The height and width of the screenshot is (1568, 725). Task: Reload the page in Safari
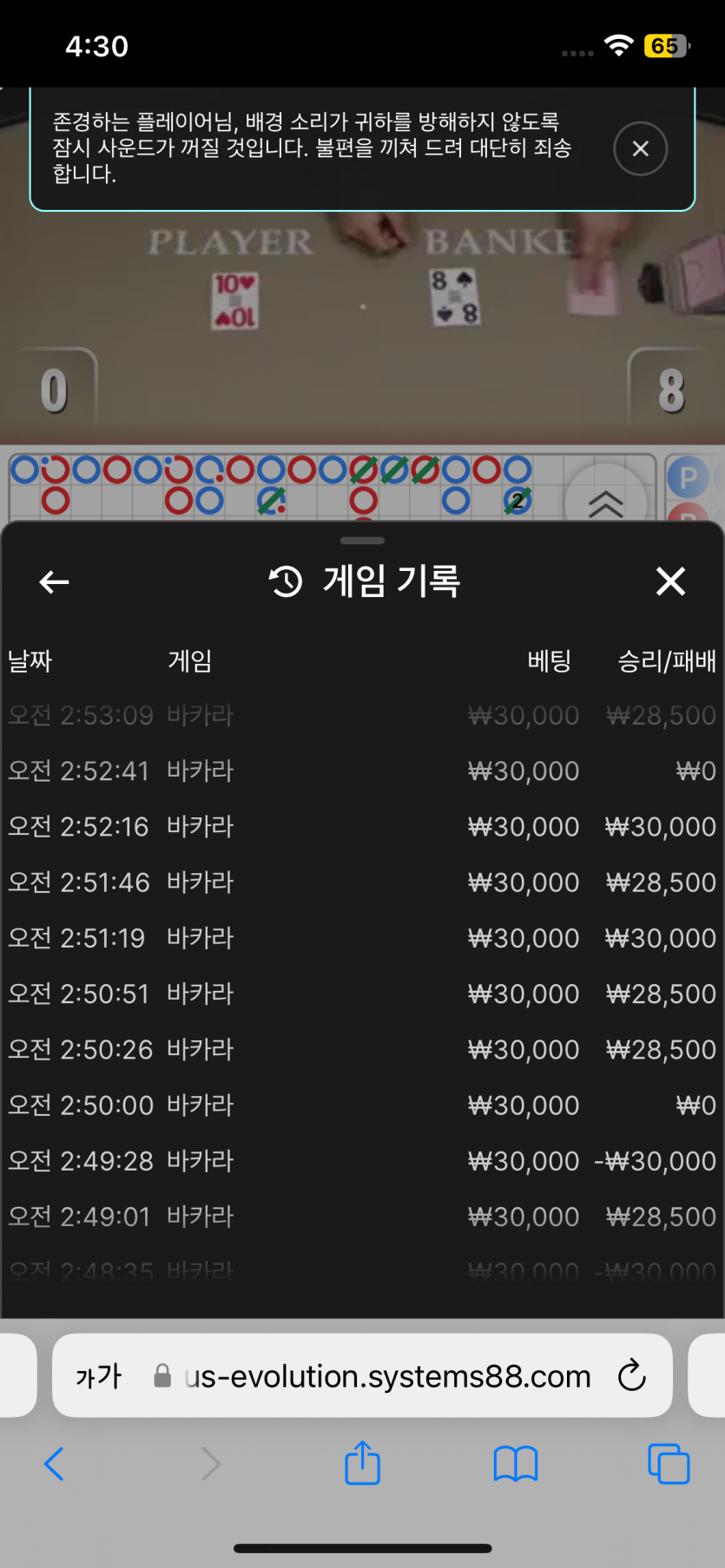pos(631,1375)
